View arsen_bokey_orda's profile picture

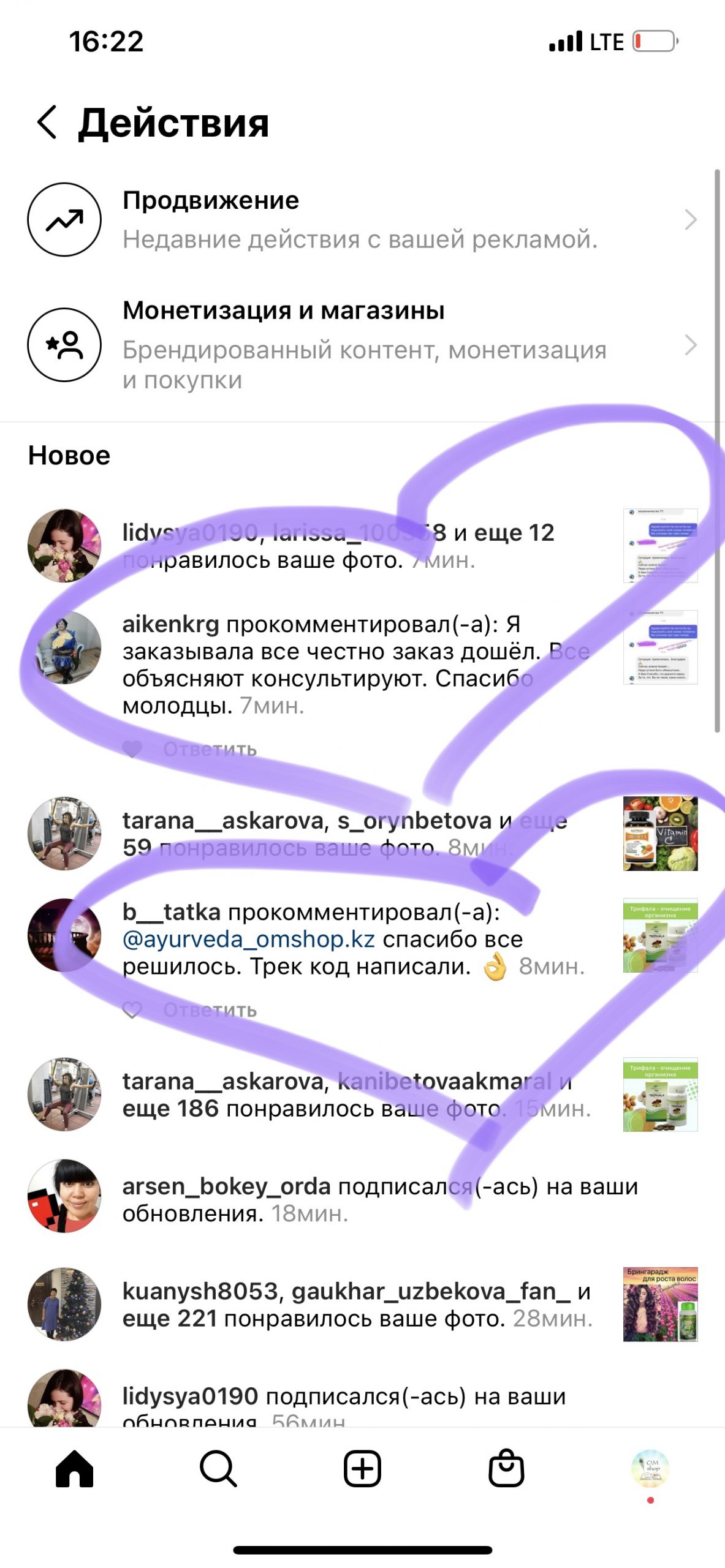[64, 1196]
